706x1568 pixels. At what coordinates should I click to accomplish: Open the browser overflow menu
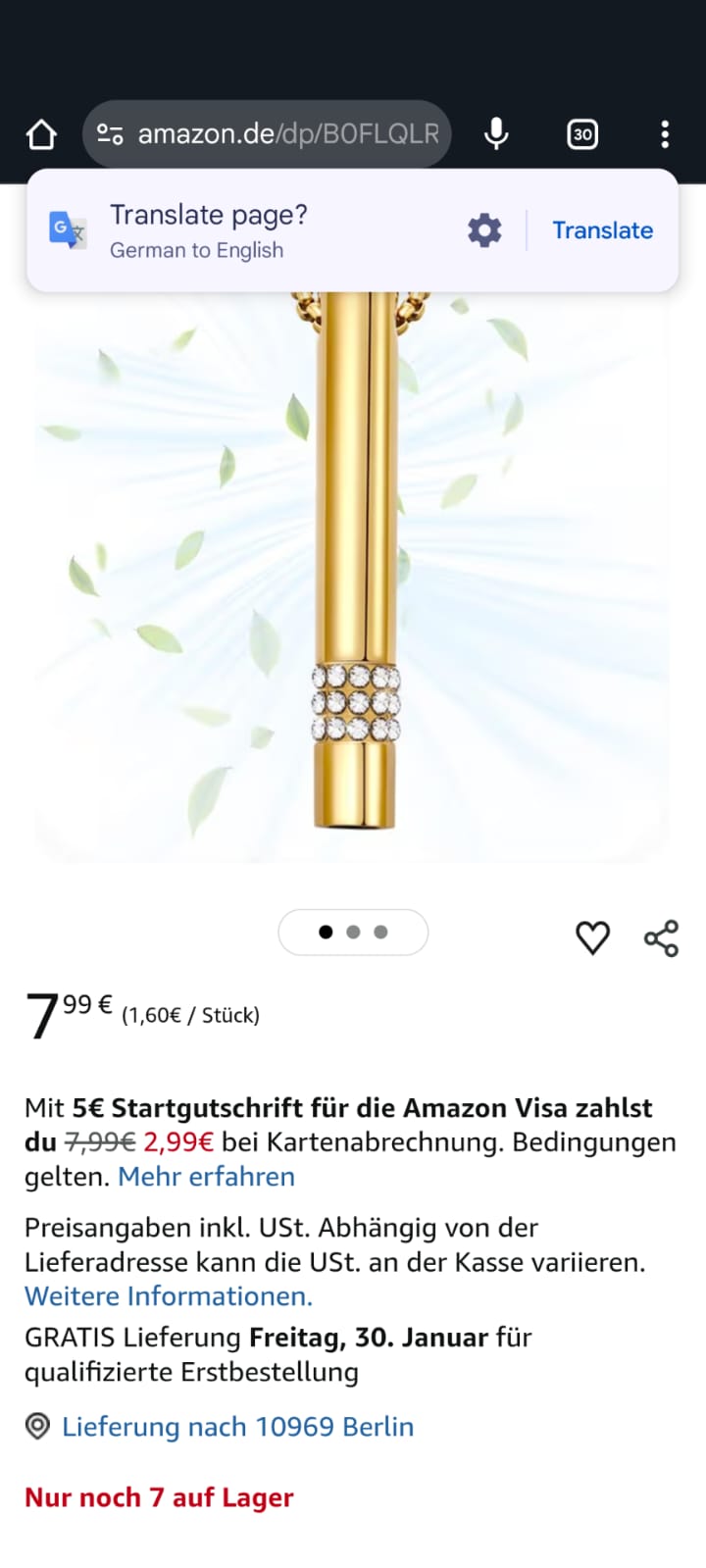pyautogui.click(x=665, y=134)
